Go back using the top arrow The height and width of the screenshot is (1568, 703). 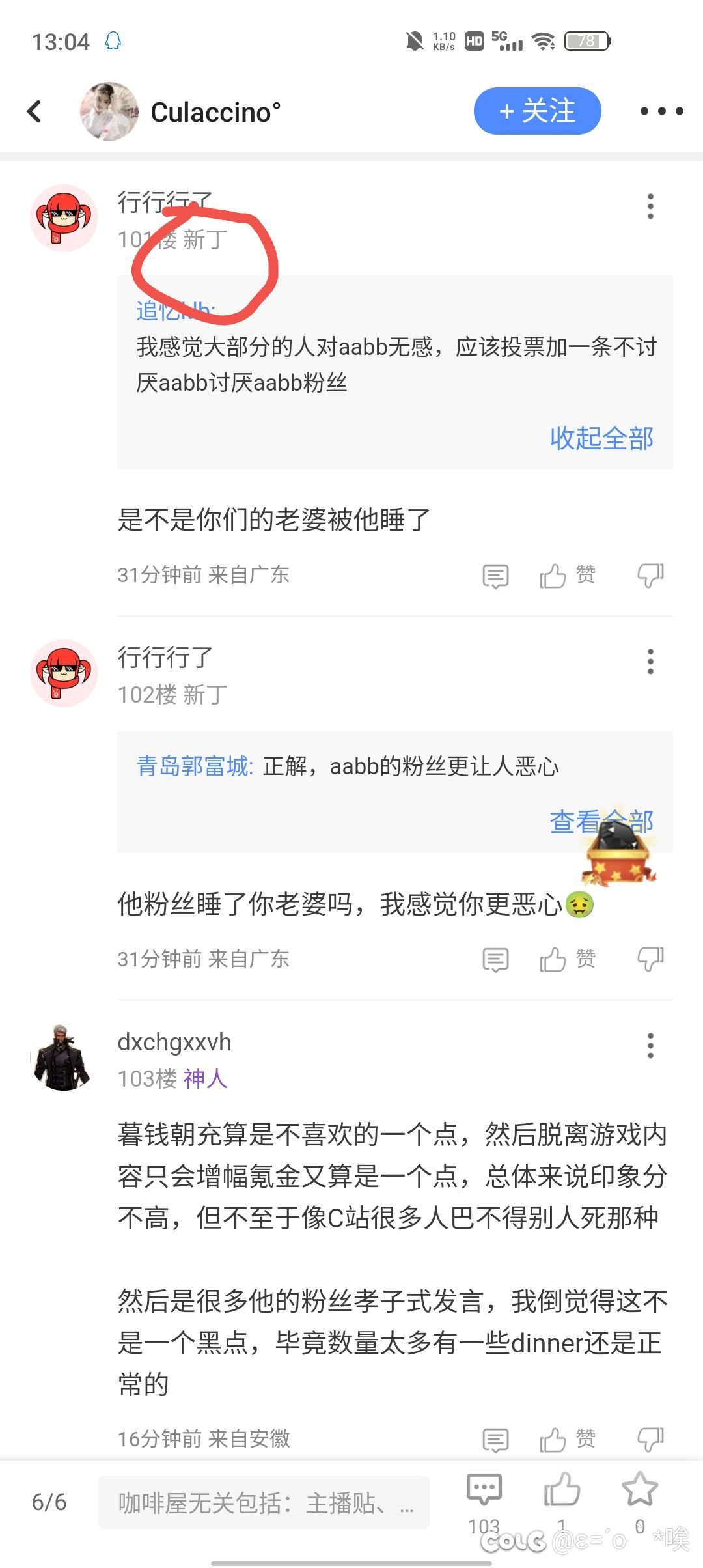[34, 111]
